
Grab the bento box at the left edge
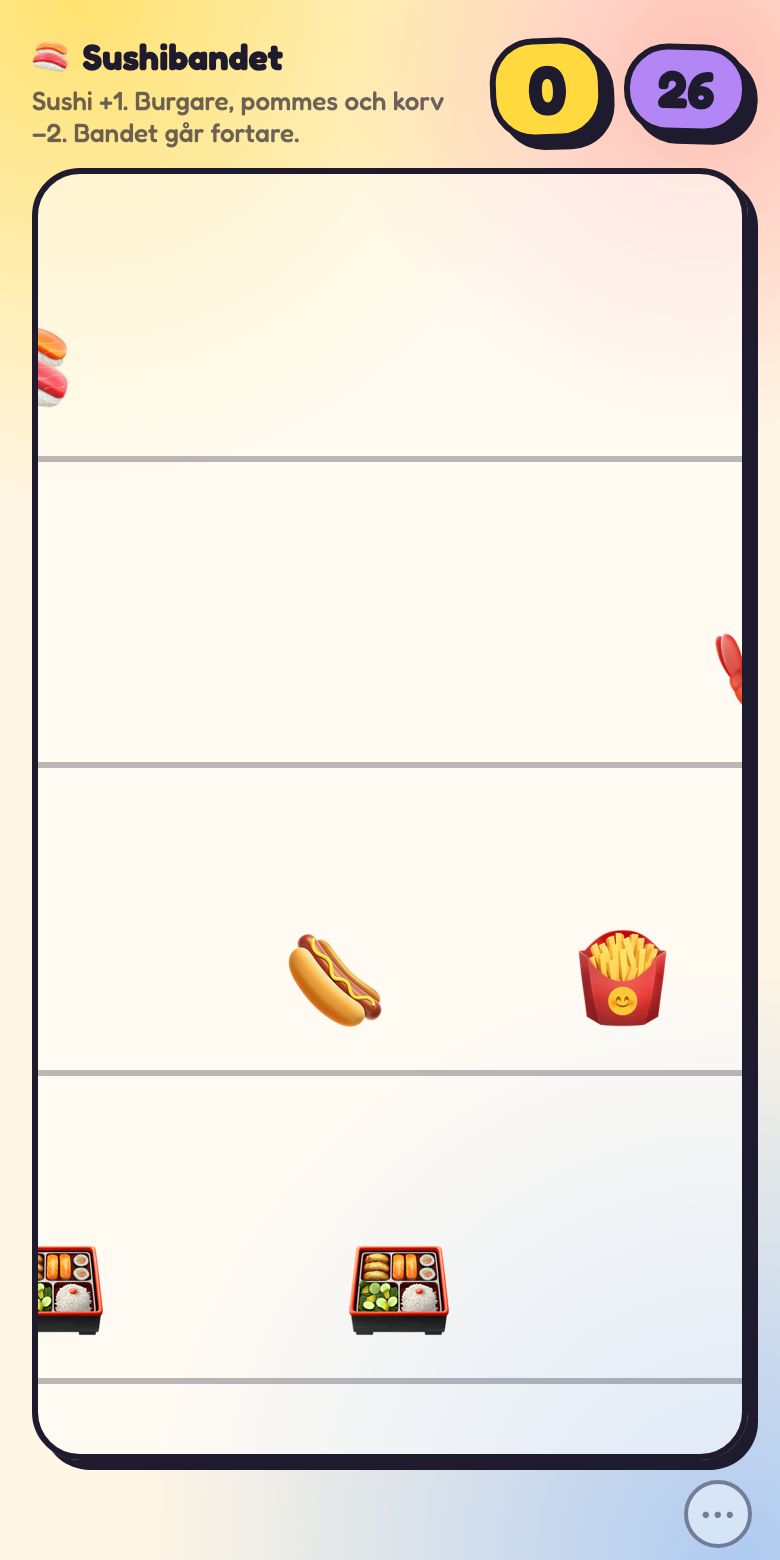pyautogui.click(x=69, y=1290)
